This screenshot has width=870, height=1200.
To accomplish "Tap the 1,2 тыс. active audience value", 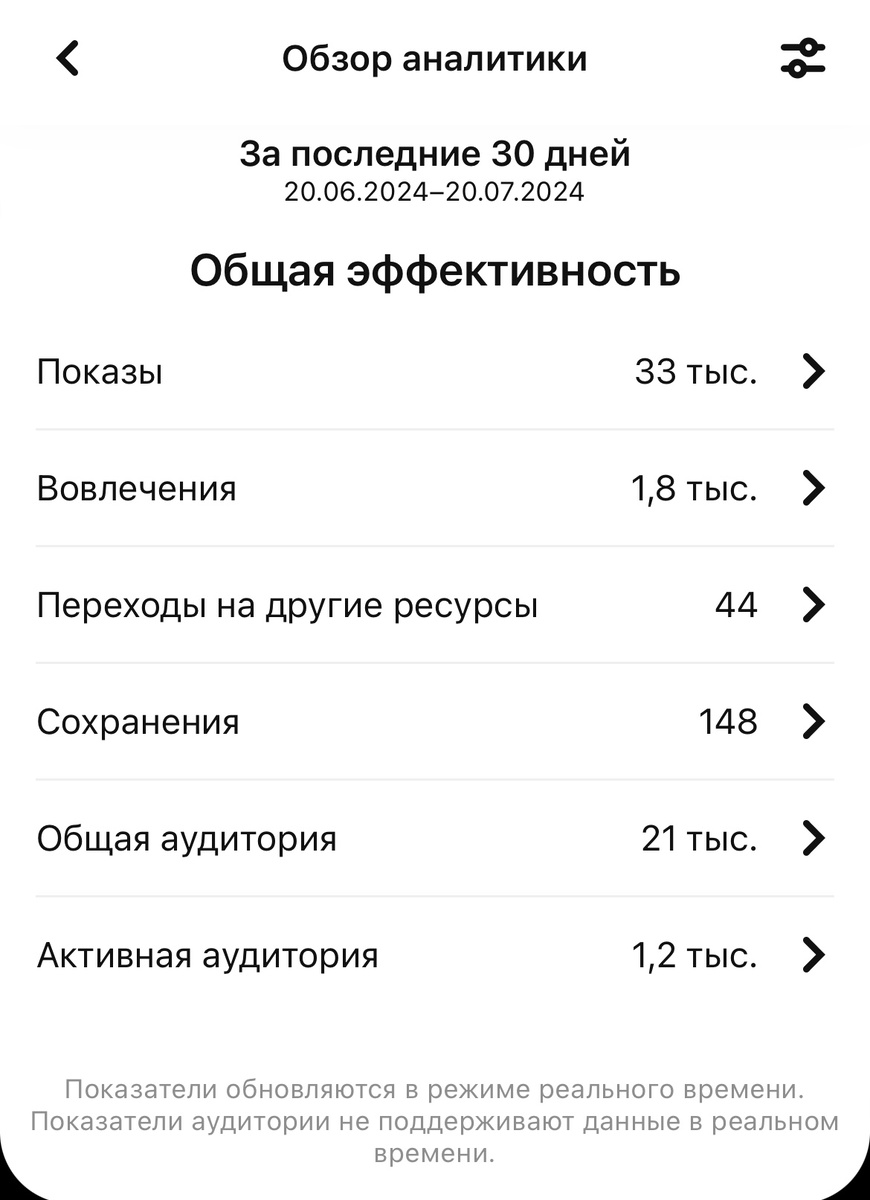I will (694, 955).
